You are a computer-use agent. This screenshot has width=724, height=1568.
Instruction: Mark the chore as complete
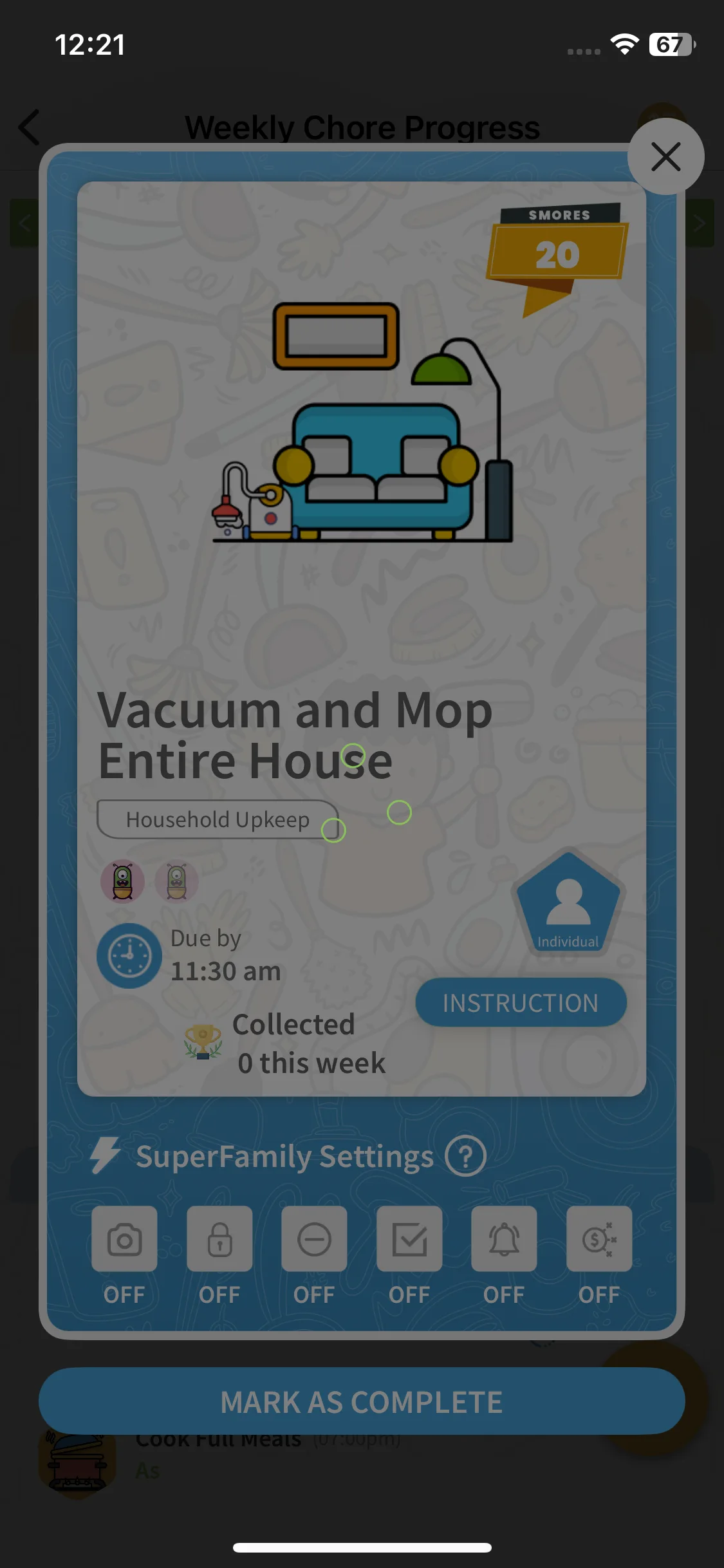[x=362, y=1401]
